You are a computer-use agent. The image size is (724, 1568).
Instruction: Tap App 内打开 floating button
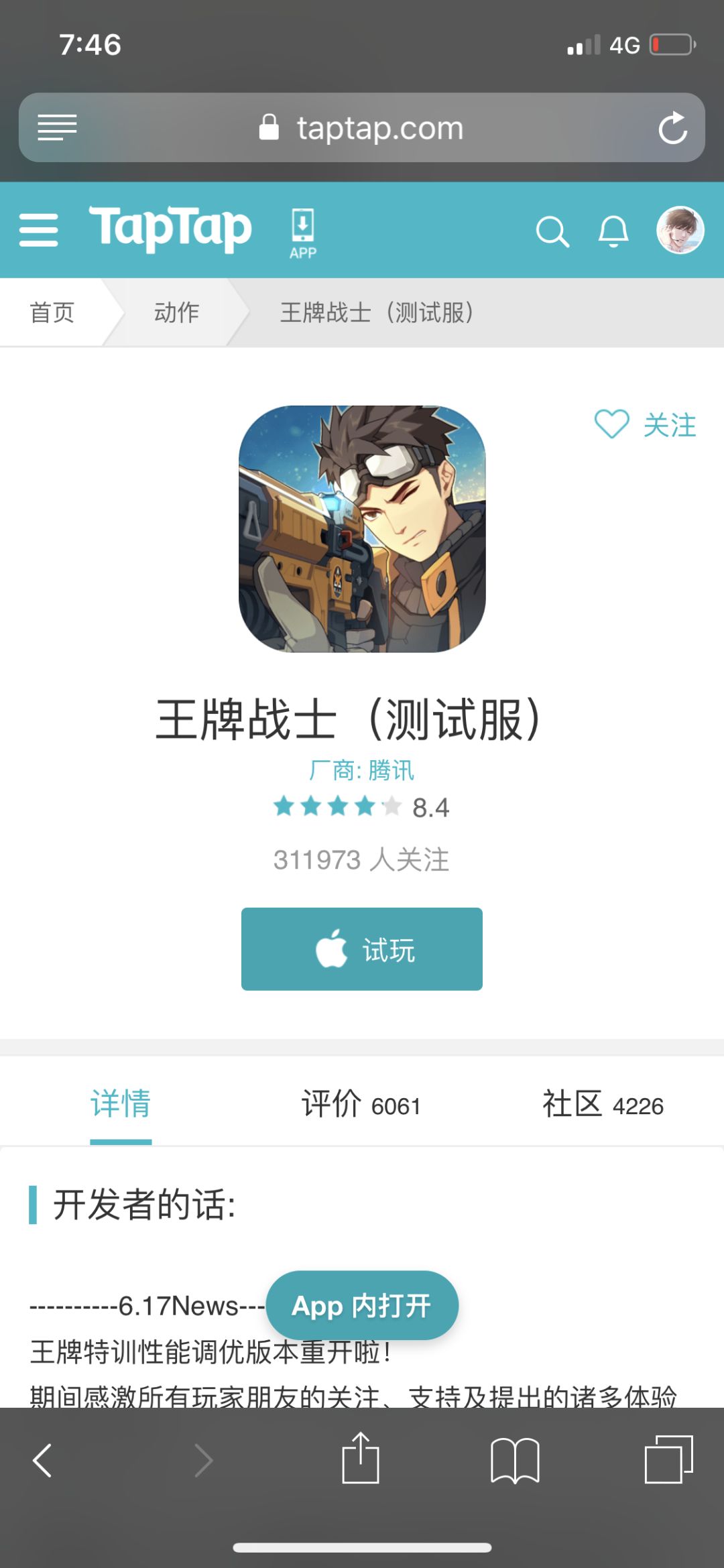(361, 1305)
